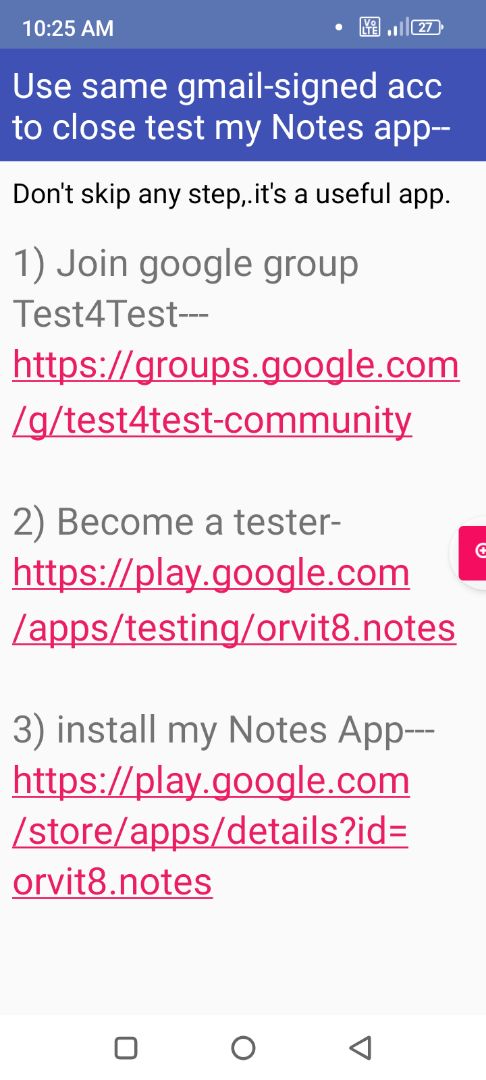This screenshot has height=1080, width=486.
Task: Open the become a tester link
Action: pos(234,600)
